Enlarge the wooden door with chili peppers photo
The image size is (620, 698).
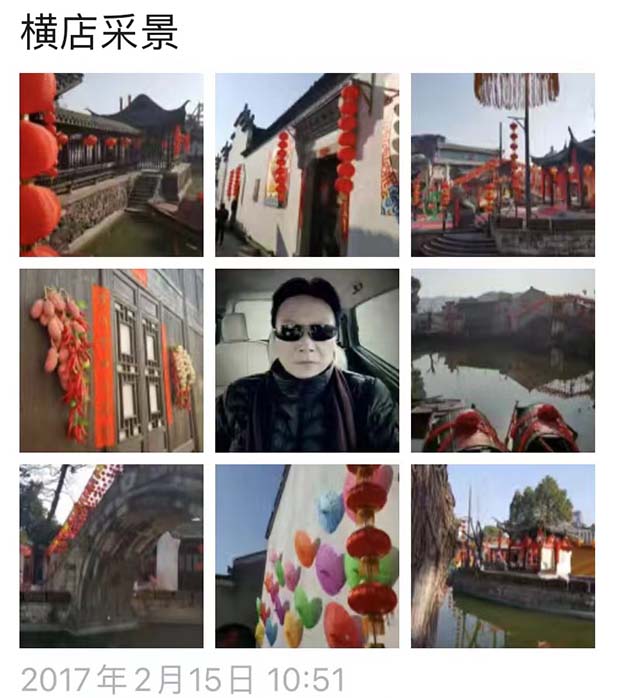(x=111, y=360)
